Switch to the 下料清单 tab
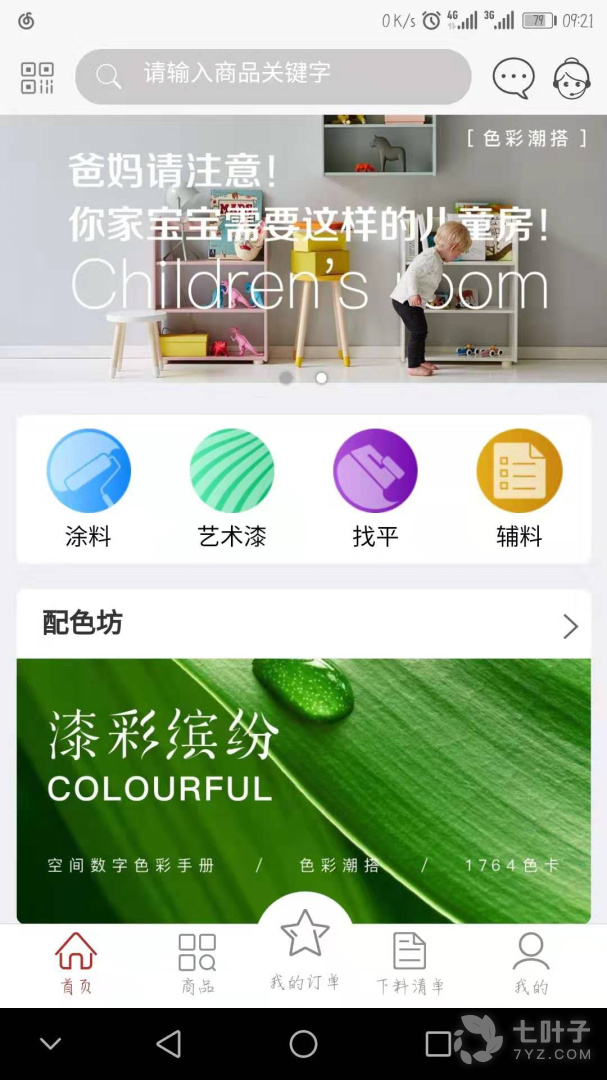 click(x=410, y=964)
